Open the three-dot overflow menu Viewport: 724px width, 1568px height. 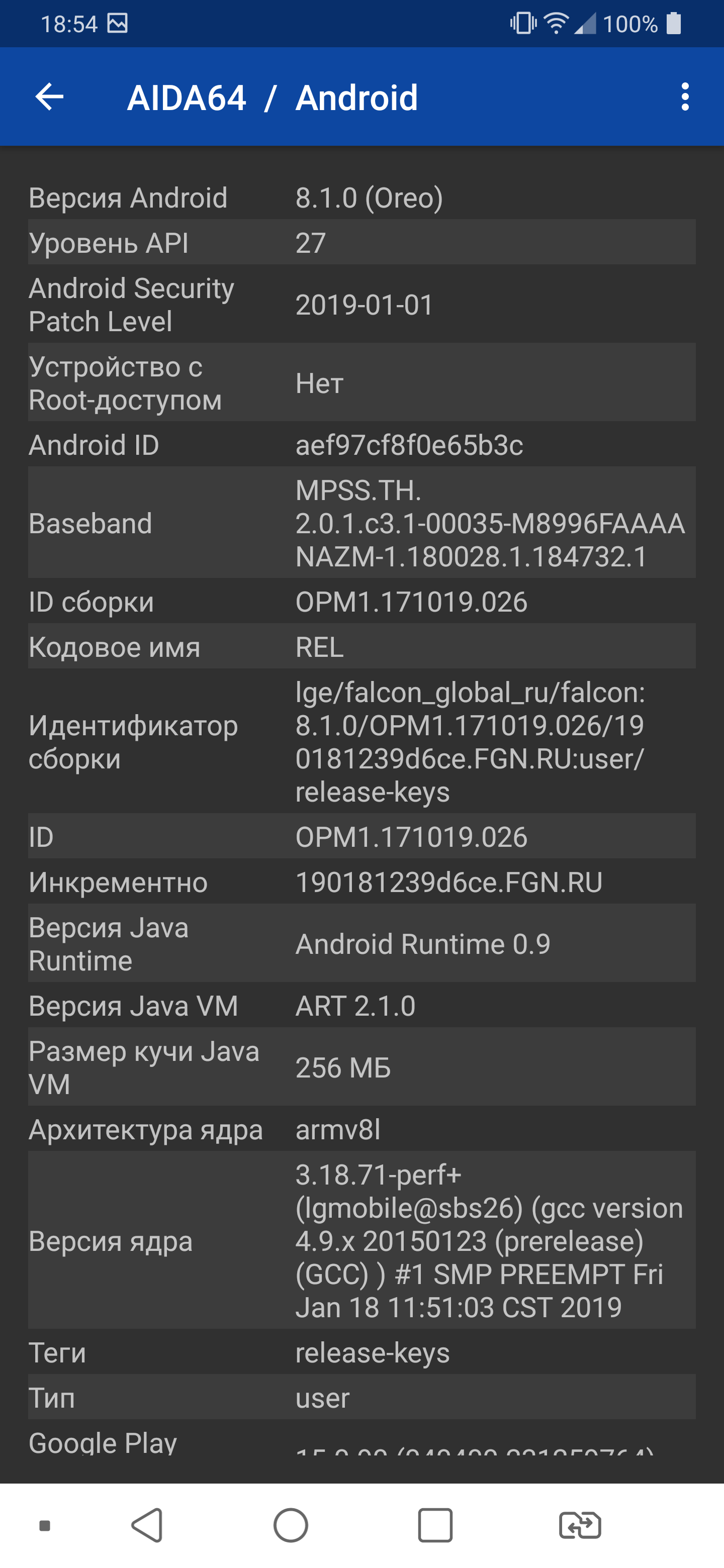click(684, 97)
